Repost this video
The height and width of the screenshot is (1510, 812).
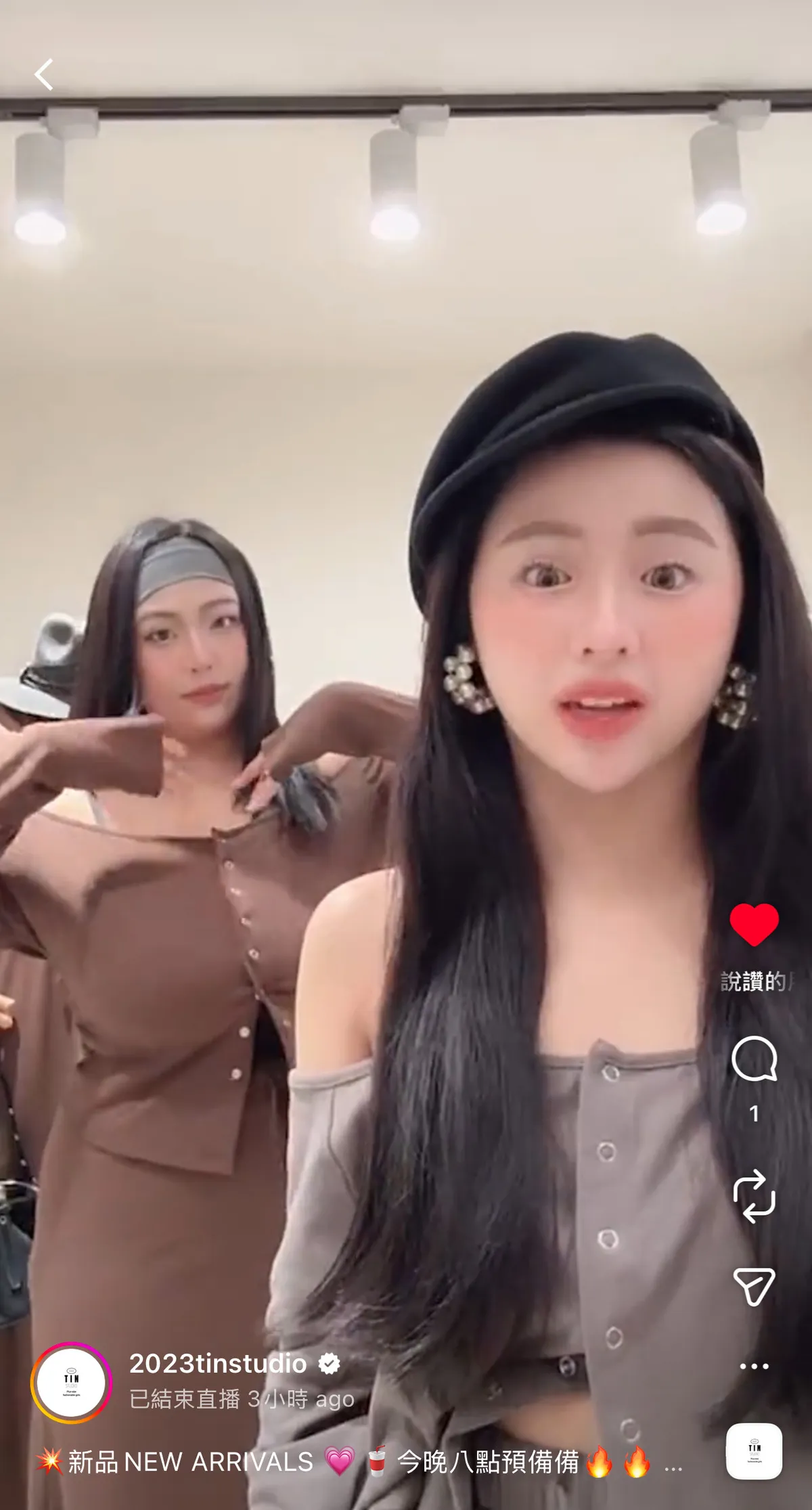point(754,1197)
